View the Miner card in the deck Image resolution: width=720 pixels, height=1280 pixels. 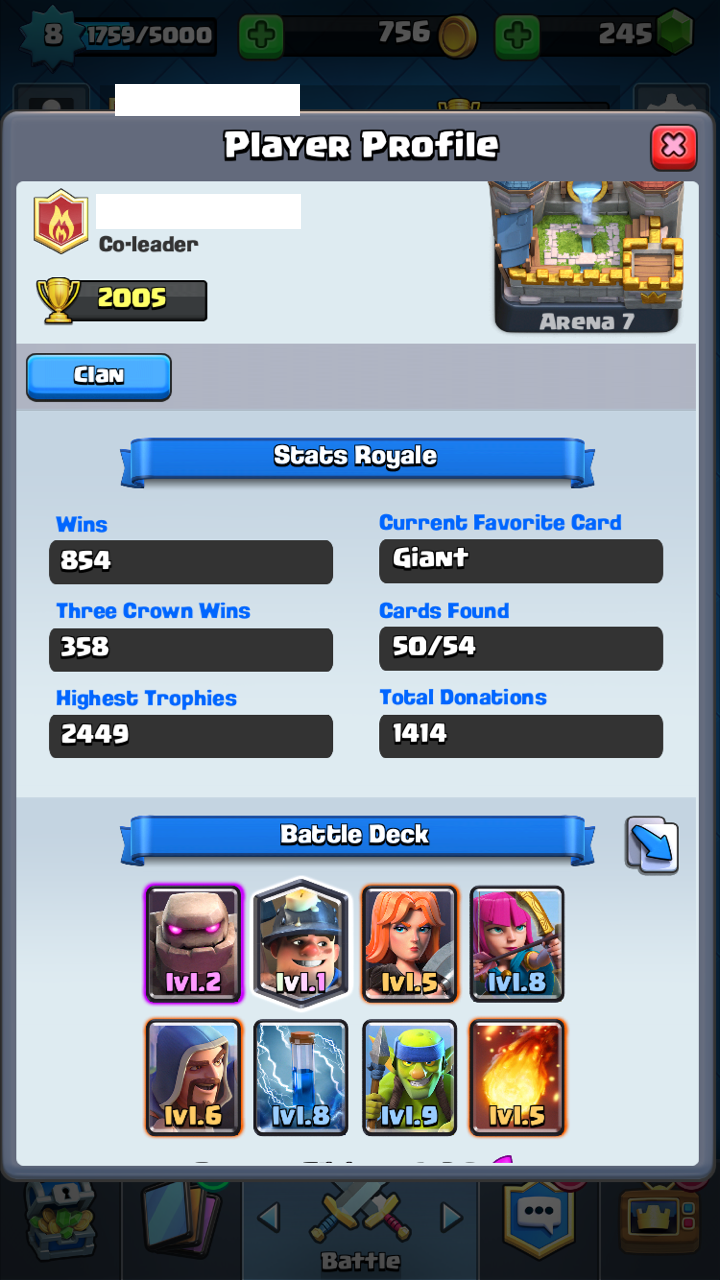(x=301, y=941)
